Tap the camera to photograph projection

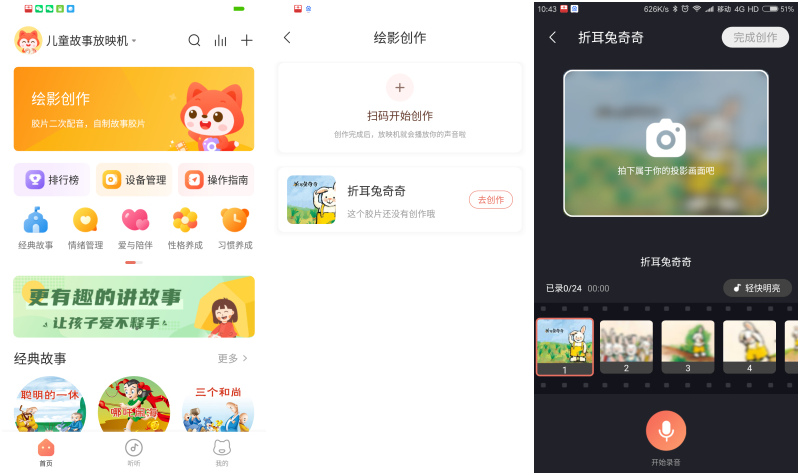tap(666, 139)
